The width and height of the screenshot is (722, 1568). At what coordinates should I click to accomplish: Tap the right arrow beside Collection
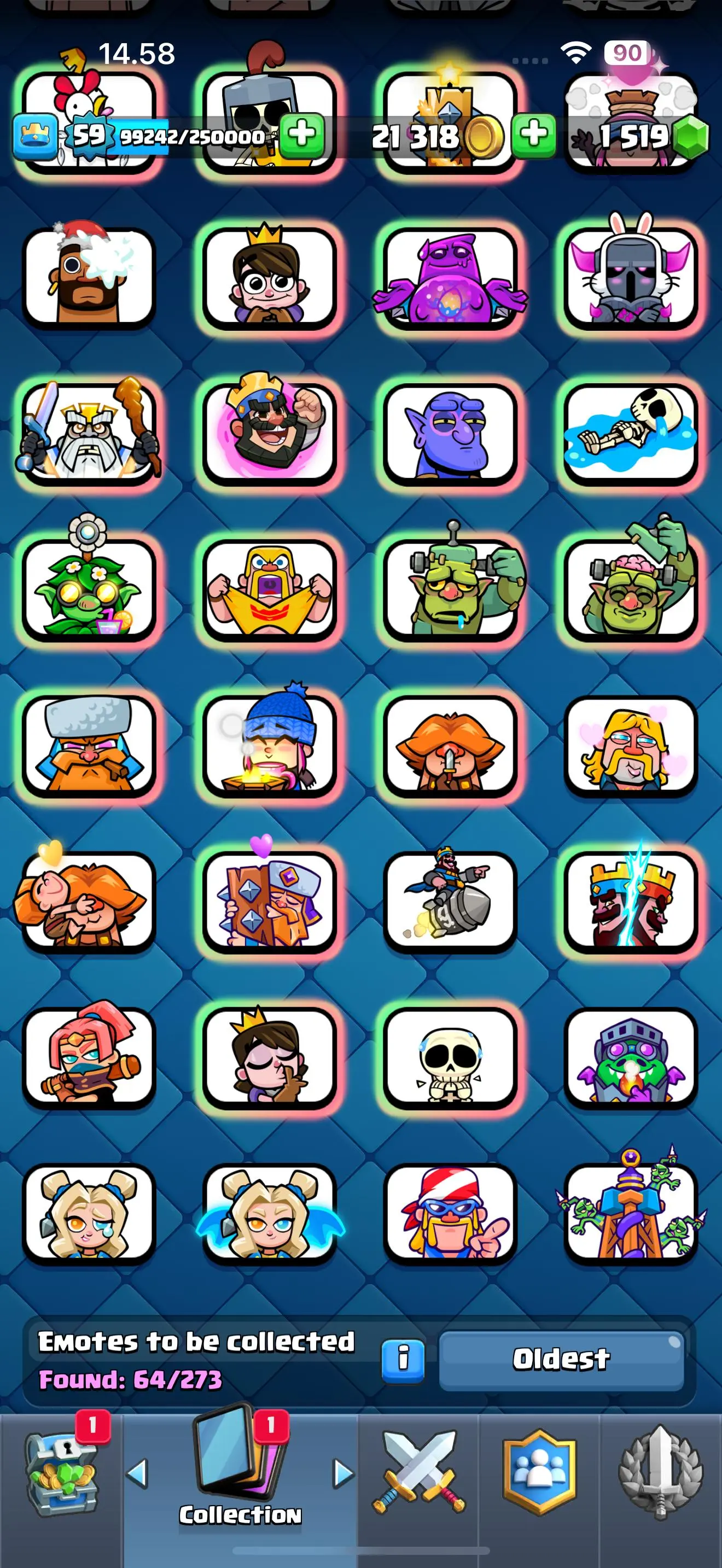pos(343,1473)
